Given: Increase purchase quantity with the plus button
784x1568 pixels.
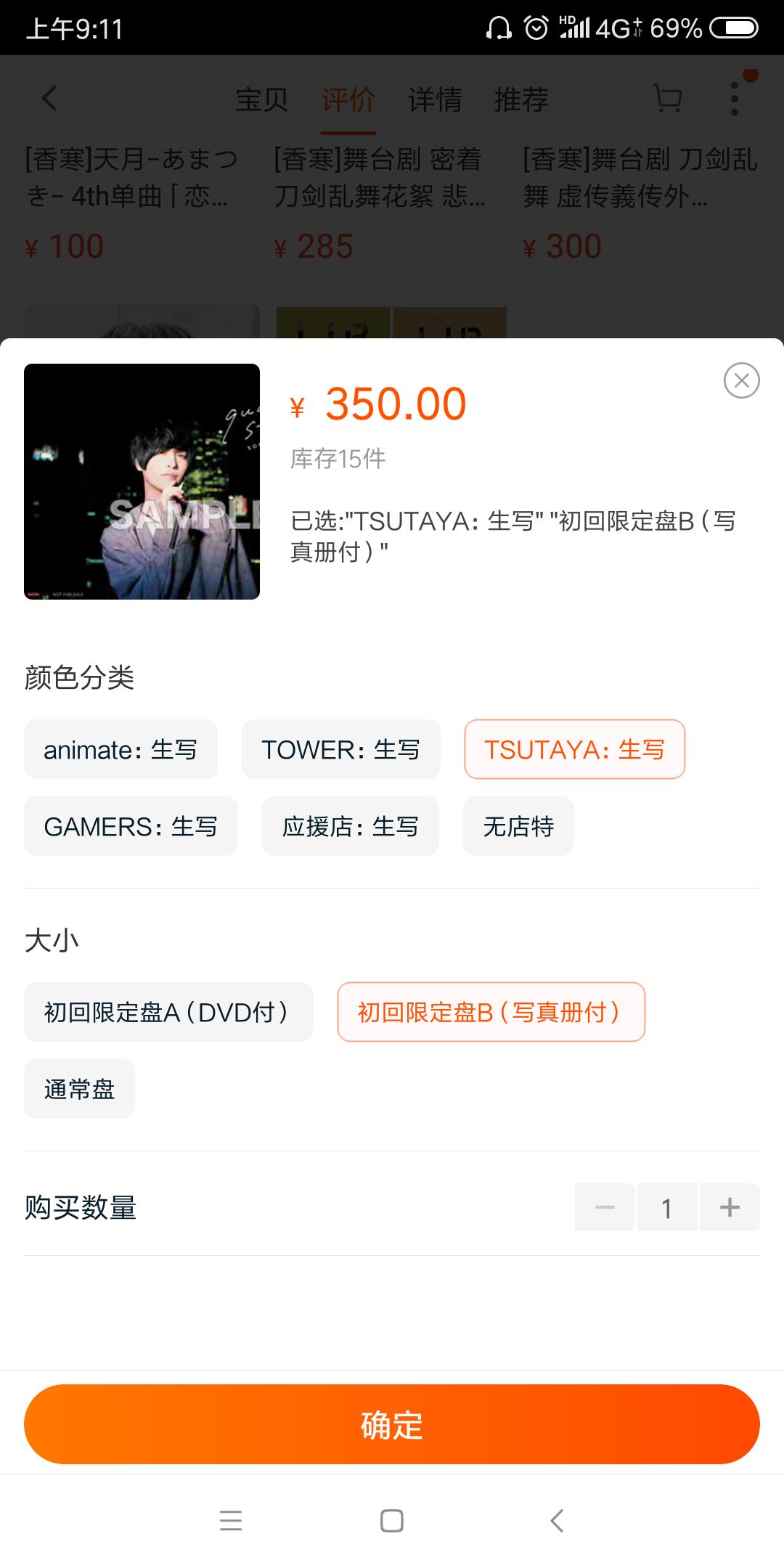Looking at the screenshot, I should (730, 1207).
